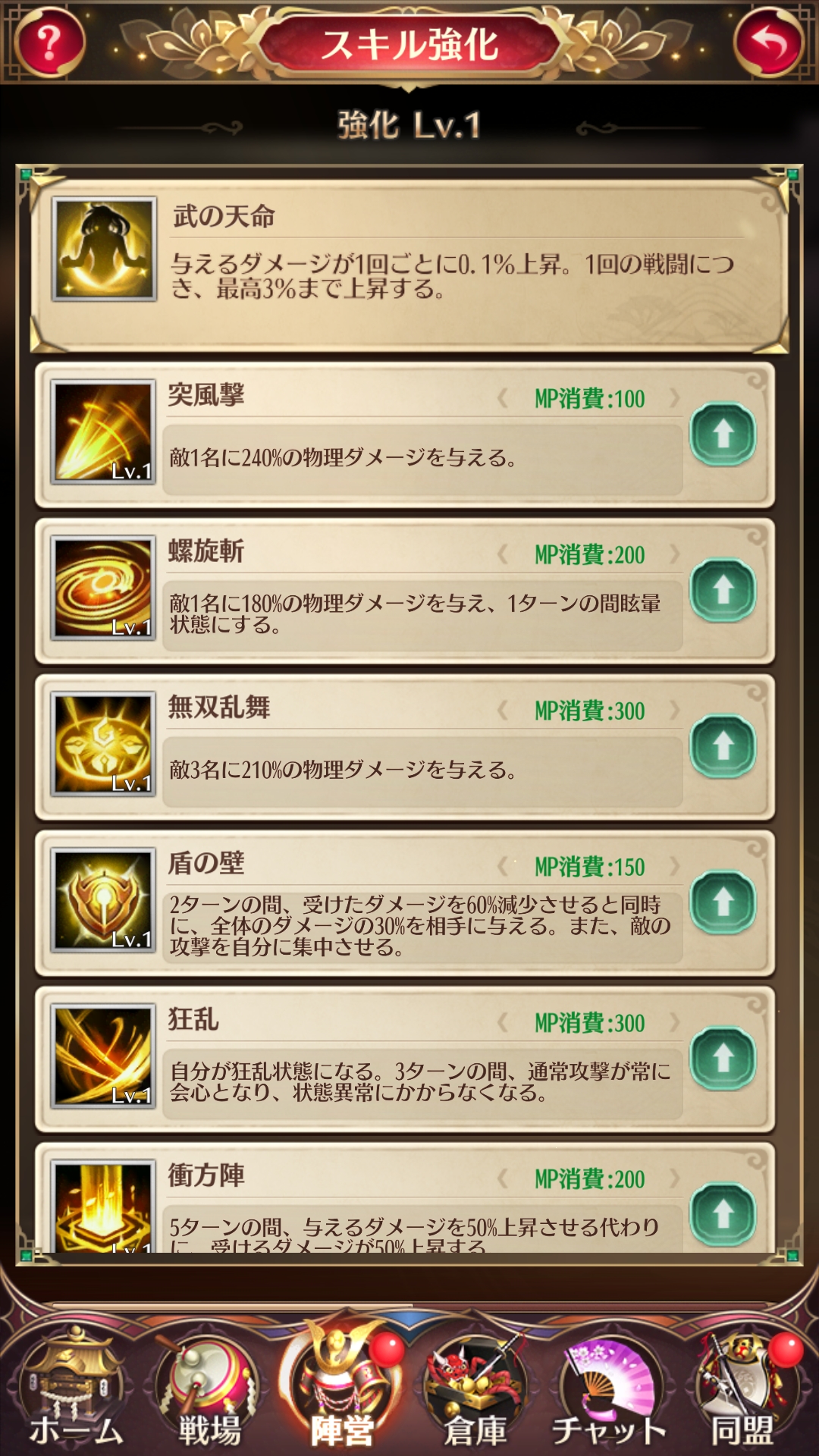Viewport: 819px width, 1456px height.
Task: Open the 戦場 tab
Action: [x=209, y=1388]
